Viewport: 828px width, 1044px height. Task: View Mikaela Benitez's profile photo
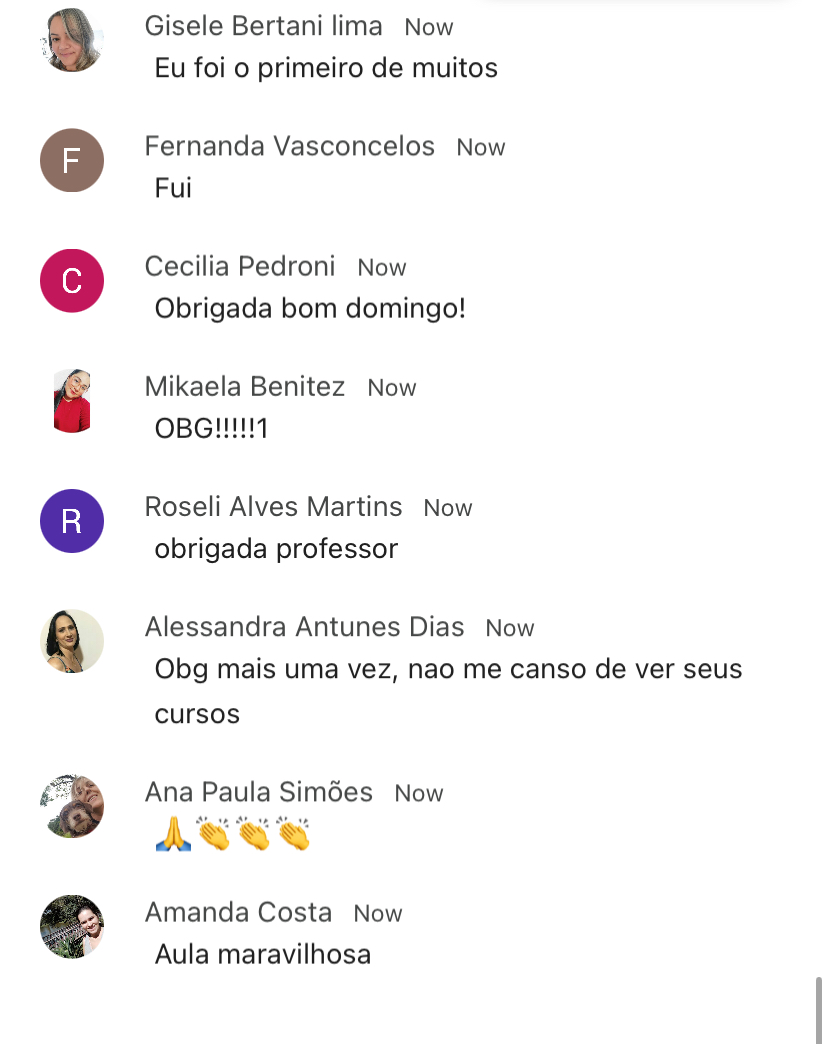click(x=72, y=401)
